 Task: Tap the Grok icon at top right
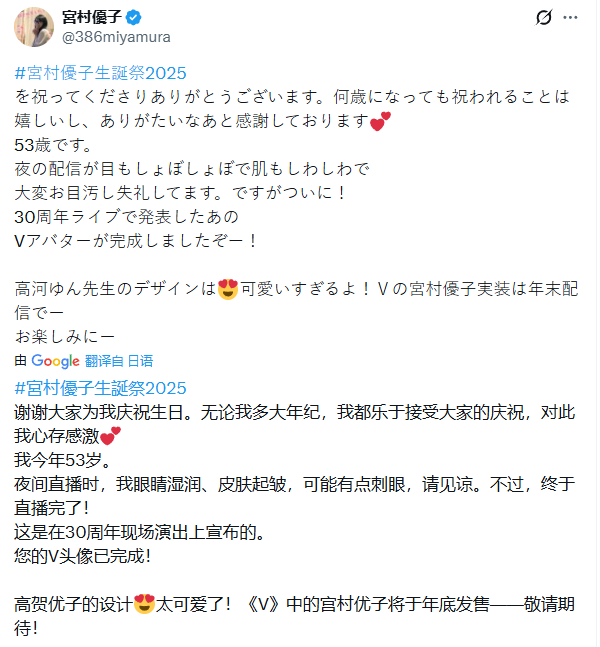pyautogui.click(x=544, y=18)
